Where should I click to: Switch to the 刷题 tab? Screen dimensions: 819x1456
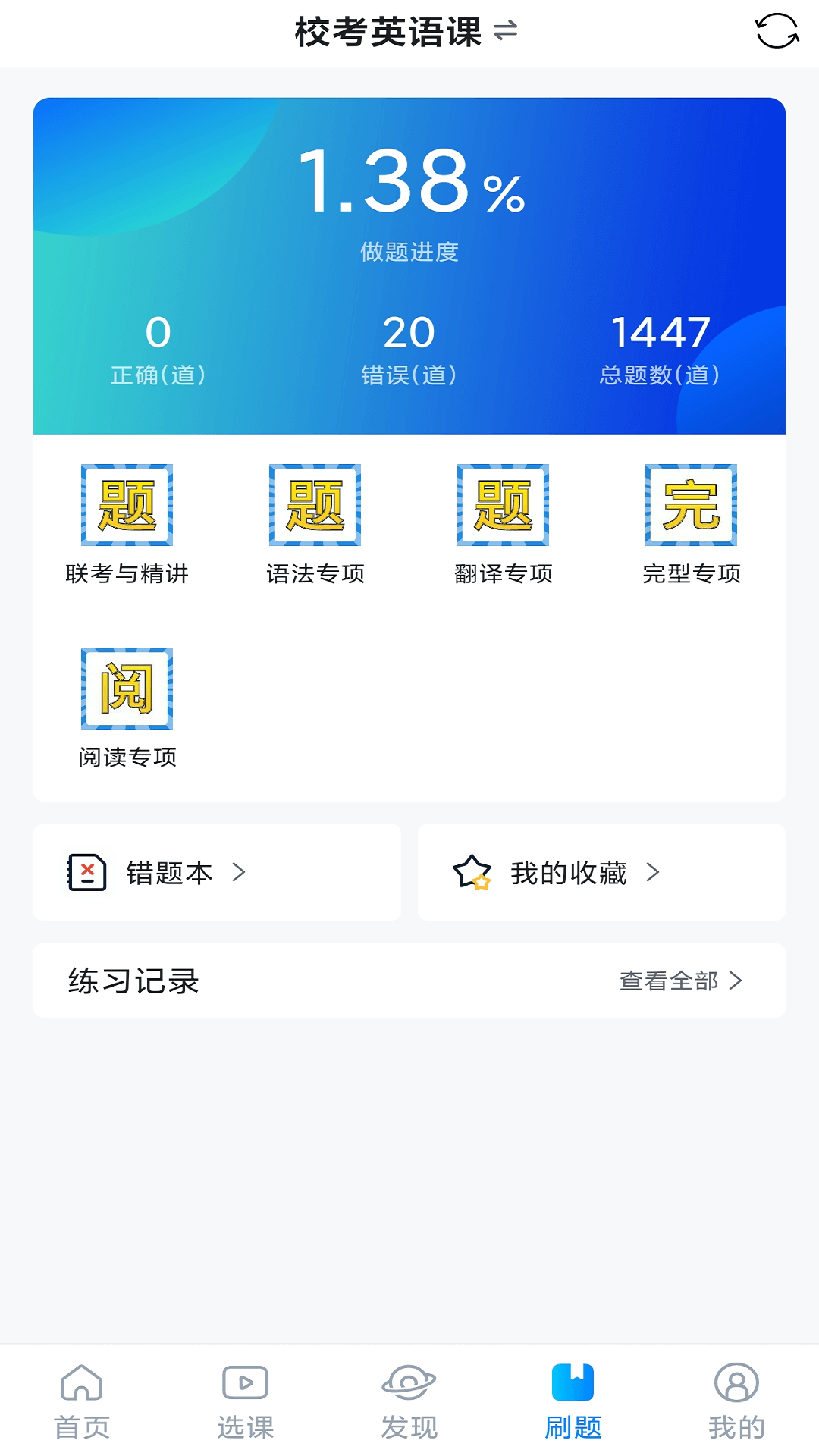(573, 1407)
